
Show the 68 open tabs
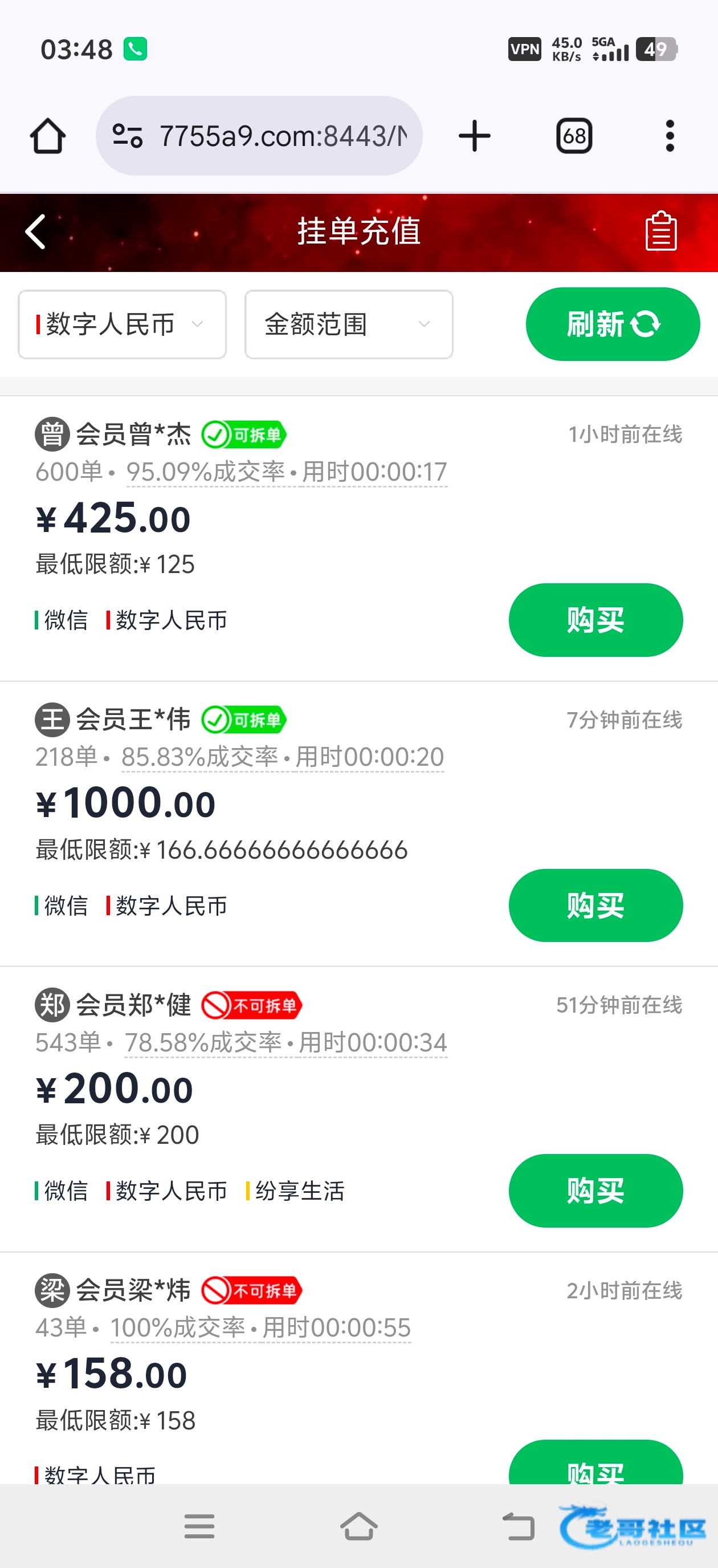point(574,136)
